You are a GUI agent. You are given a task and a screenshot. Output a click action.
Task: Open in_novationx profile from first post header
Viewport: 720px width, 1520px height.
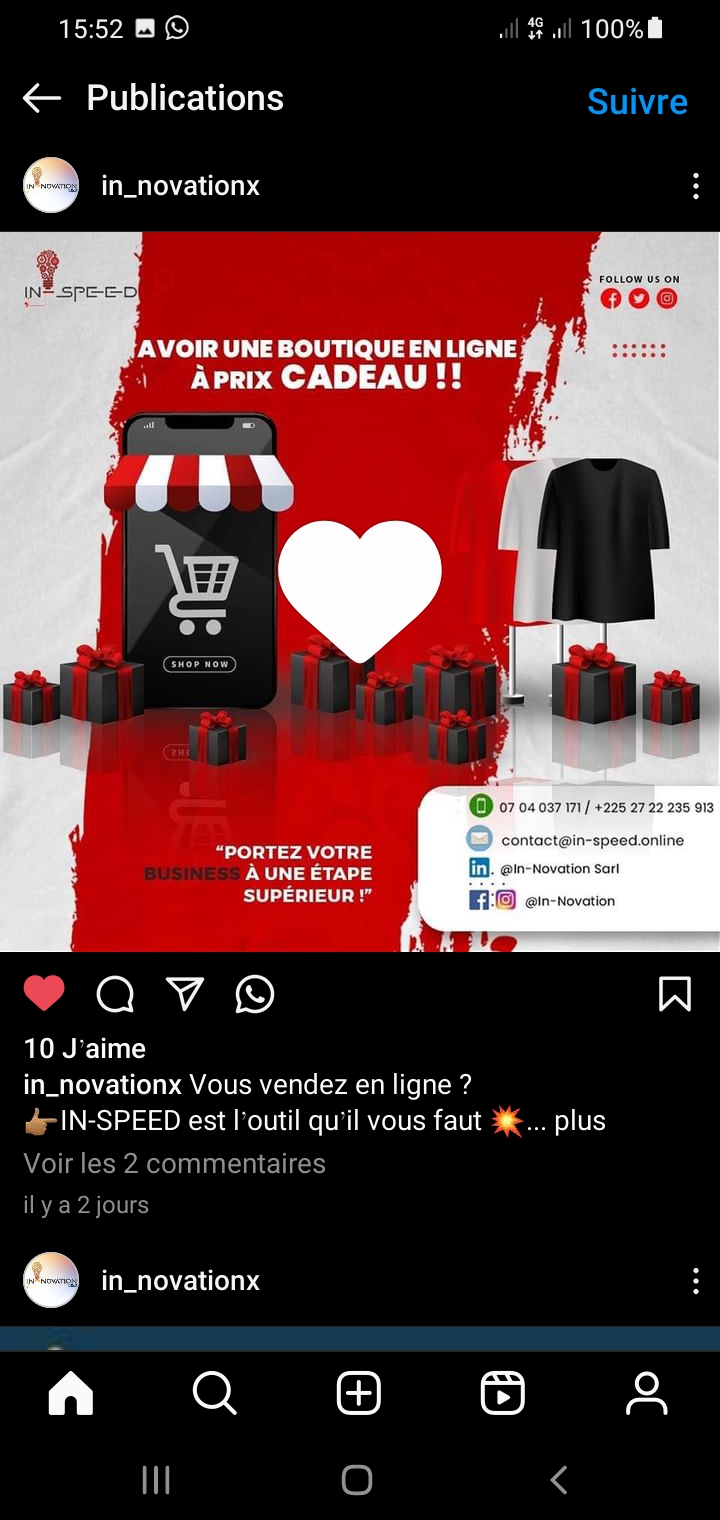180,186
